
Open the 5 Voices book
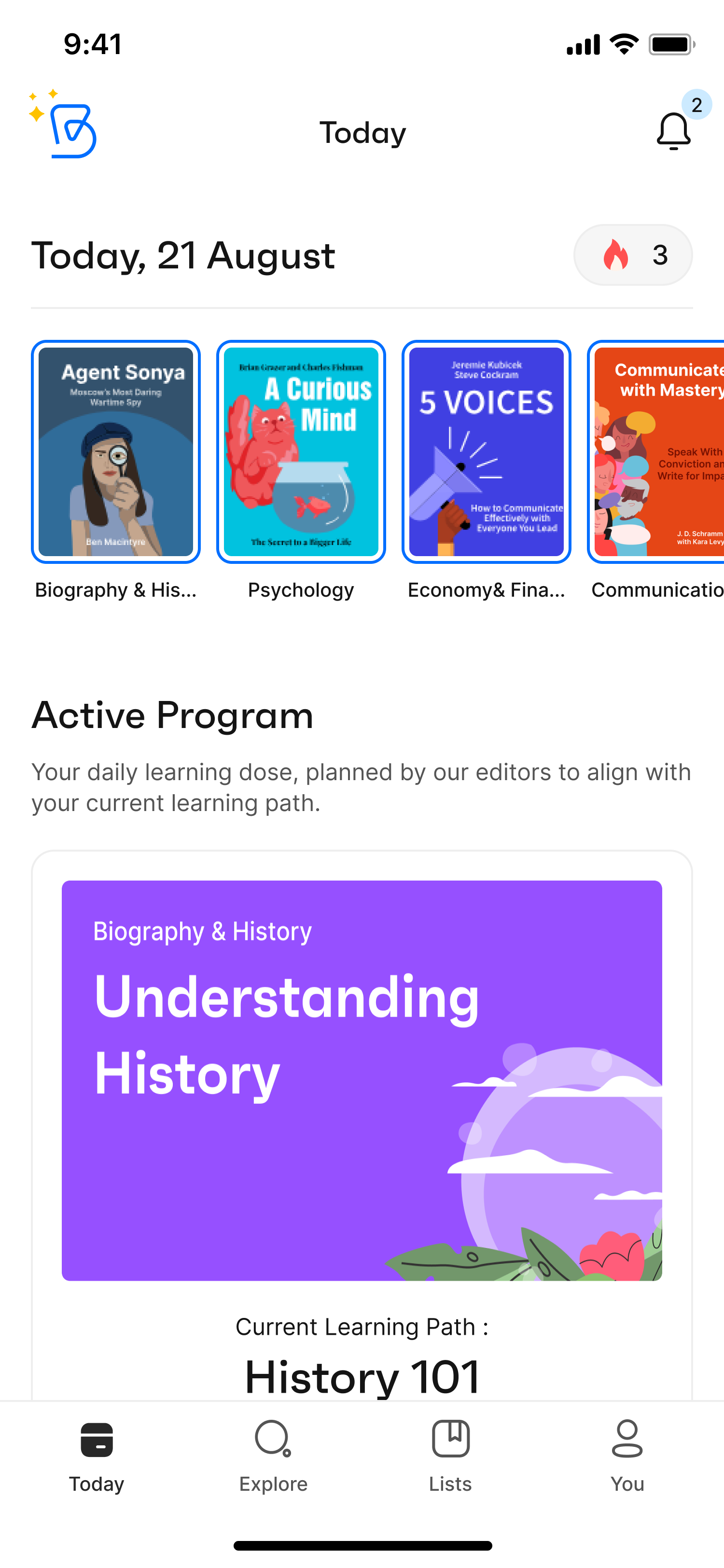(x=486, y=452)
